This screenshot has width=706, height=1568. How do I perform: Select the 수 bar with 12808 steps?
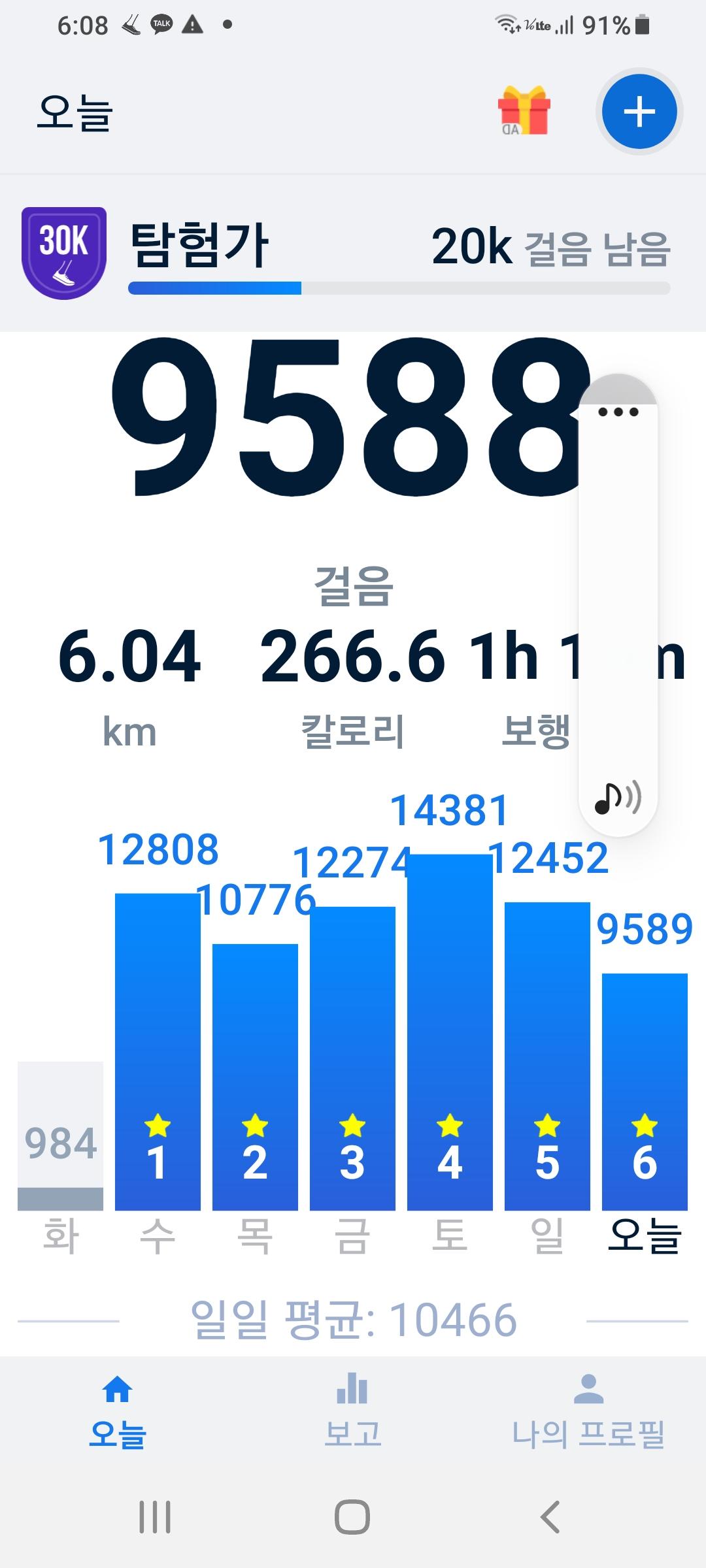158,1052
